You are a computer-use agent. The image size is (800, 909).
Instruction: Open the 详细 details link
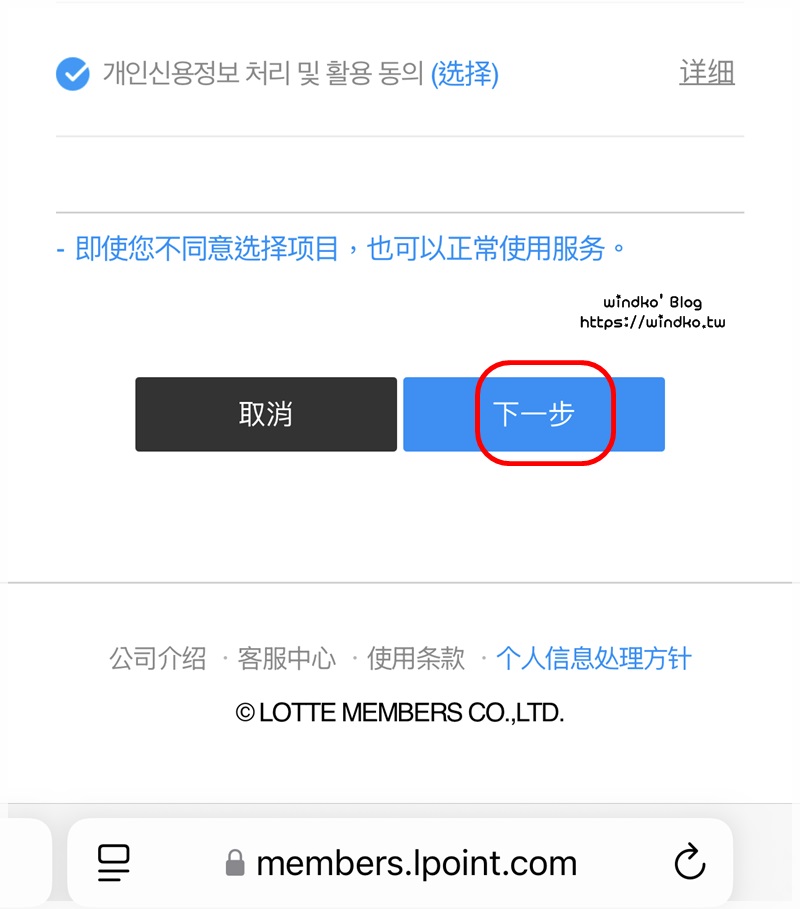[706, 73]
